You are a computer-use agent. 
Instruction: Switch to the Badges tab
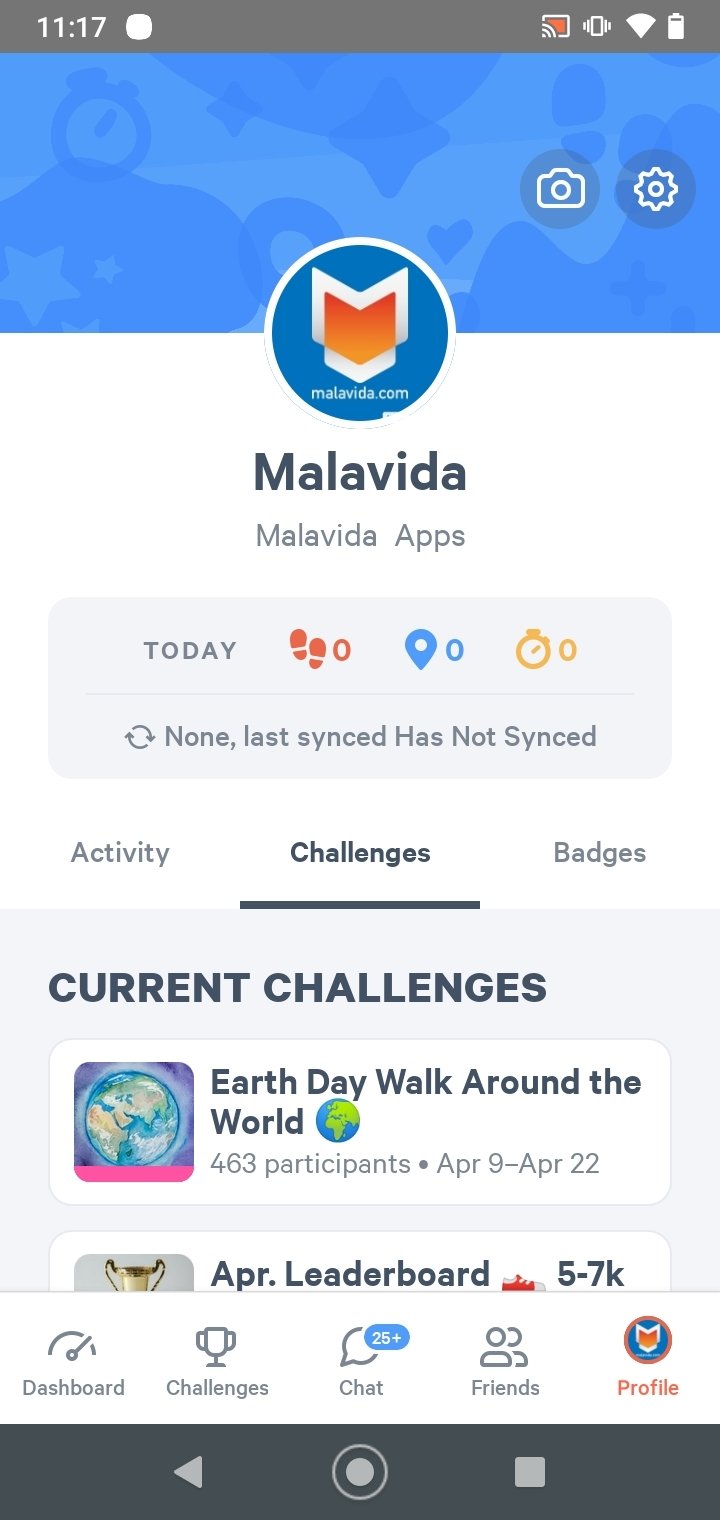tap(600, 853)
